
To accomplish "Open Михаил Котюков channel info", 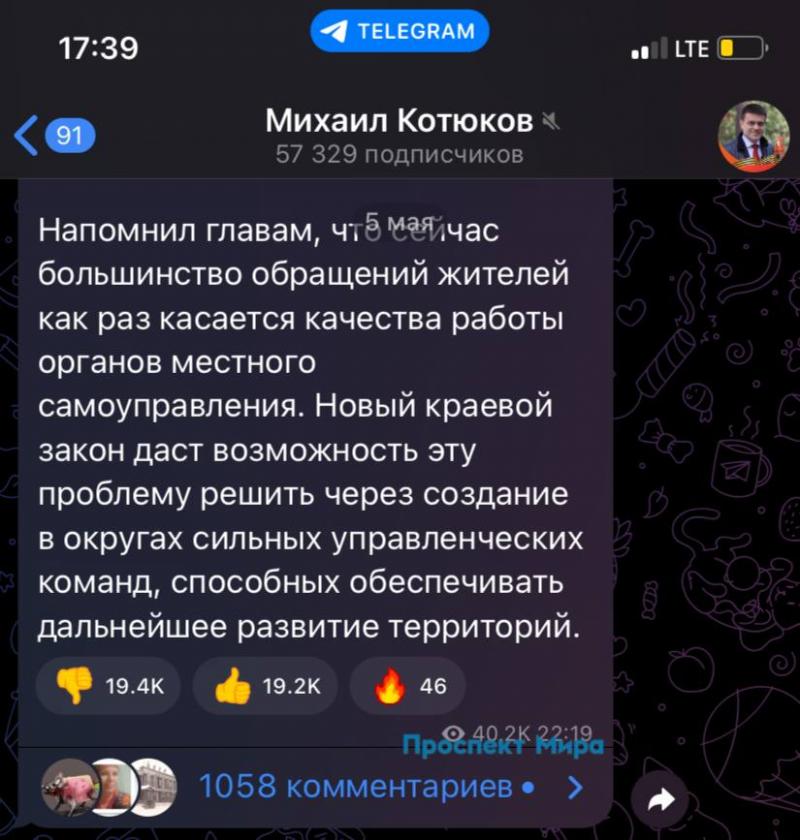I will point(399,136).
